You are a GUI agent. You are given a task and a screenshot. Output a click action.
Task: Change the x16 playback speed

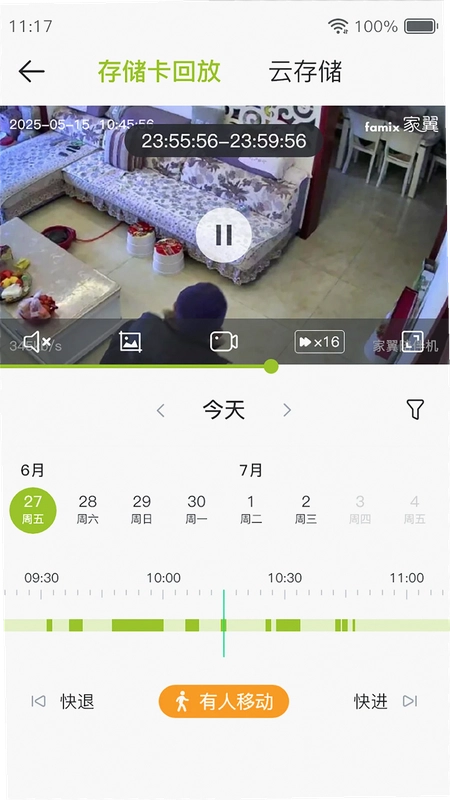point(319,342)
